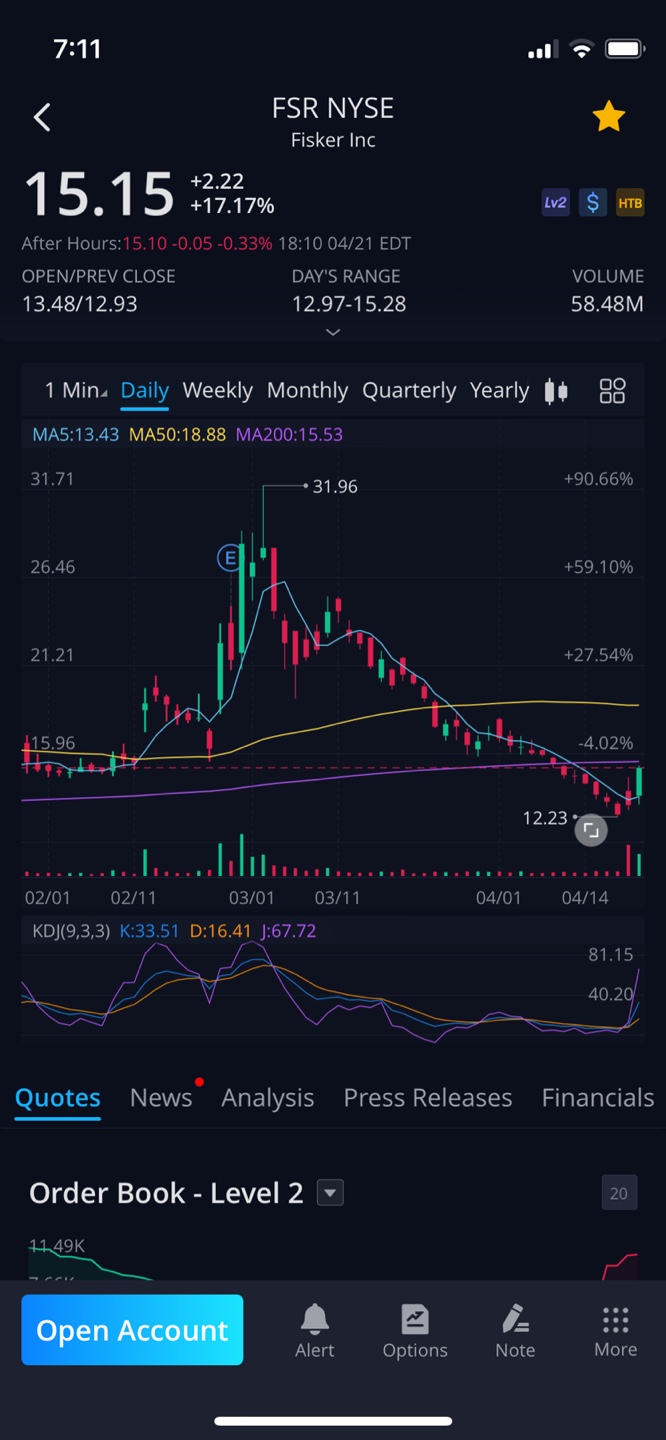Add a Note for this stock
This screenshot has width=666, height=1440.
[x=515, y=1331]
